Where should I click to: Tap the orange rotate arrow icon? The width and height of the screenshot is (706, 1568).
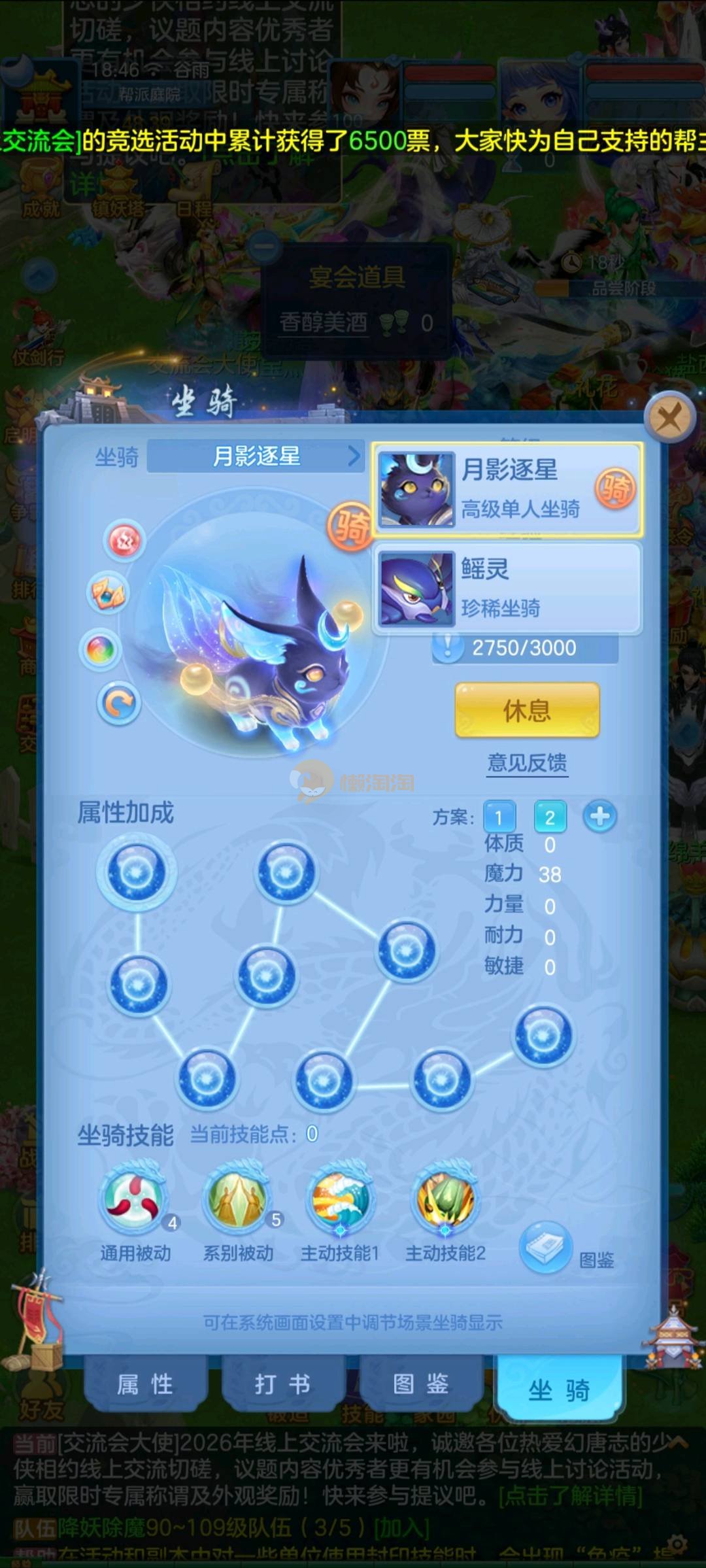[x=119, y=704]
